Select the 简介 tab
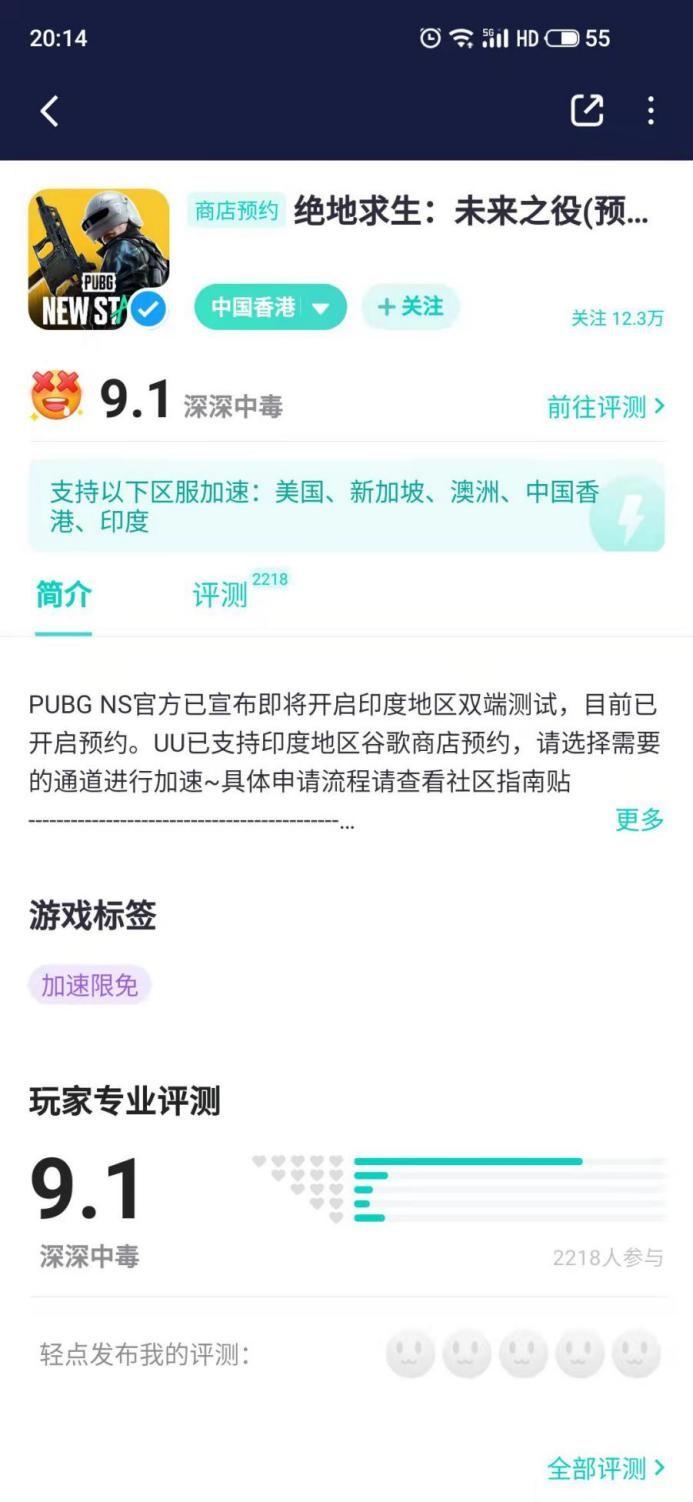Screen dimensions: 693x1502 pos(63,595)
